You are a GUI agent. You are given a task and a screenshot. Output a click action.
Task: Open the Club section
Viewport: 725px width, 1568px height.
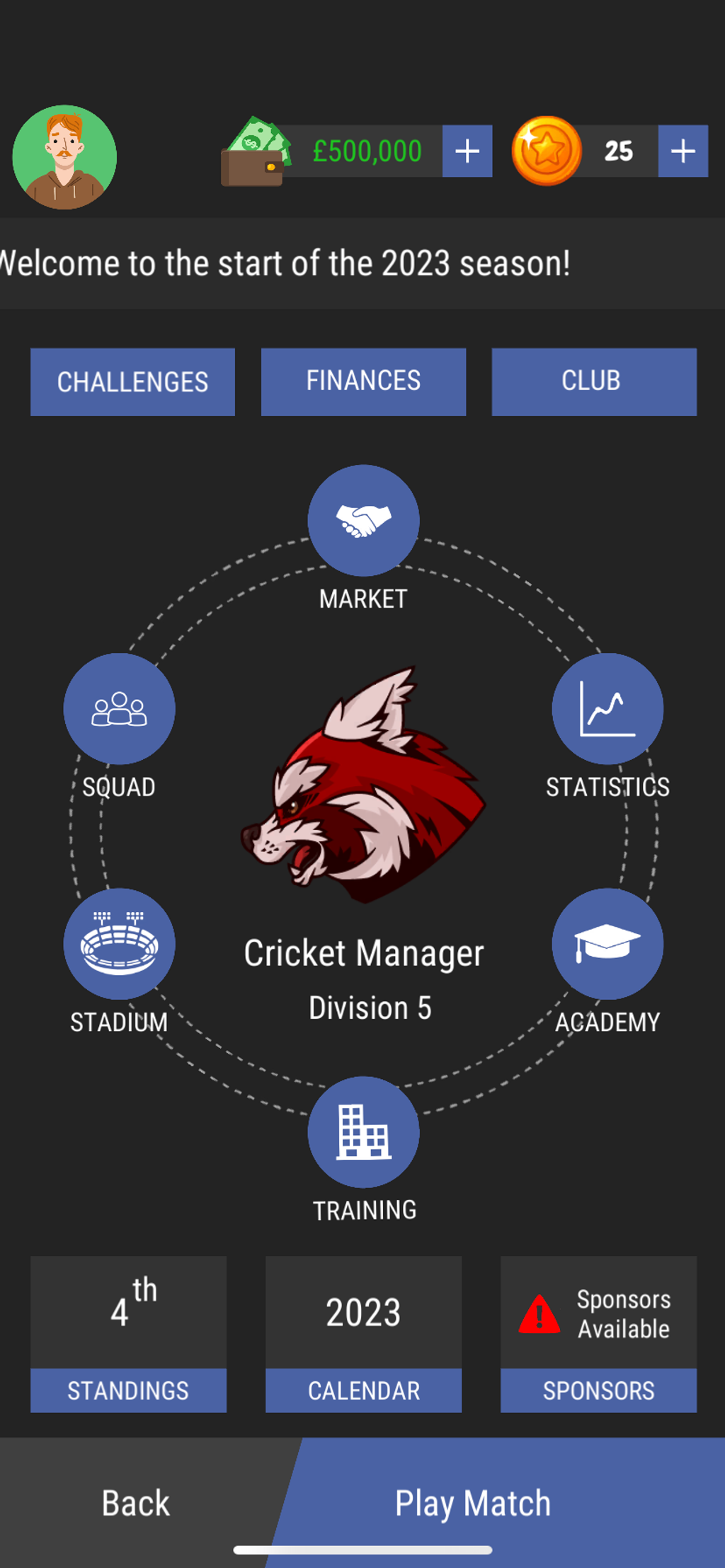click(x=593, y=382)
